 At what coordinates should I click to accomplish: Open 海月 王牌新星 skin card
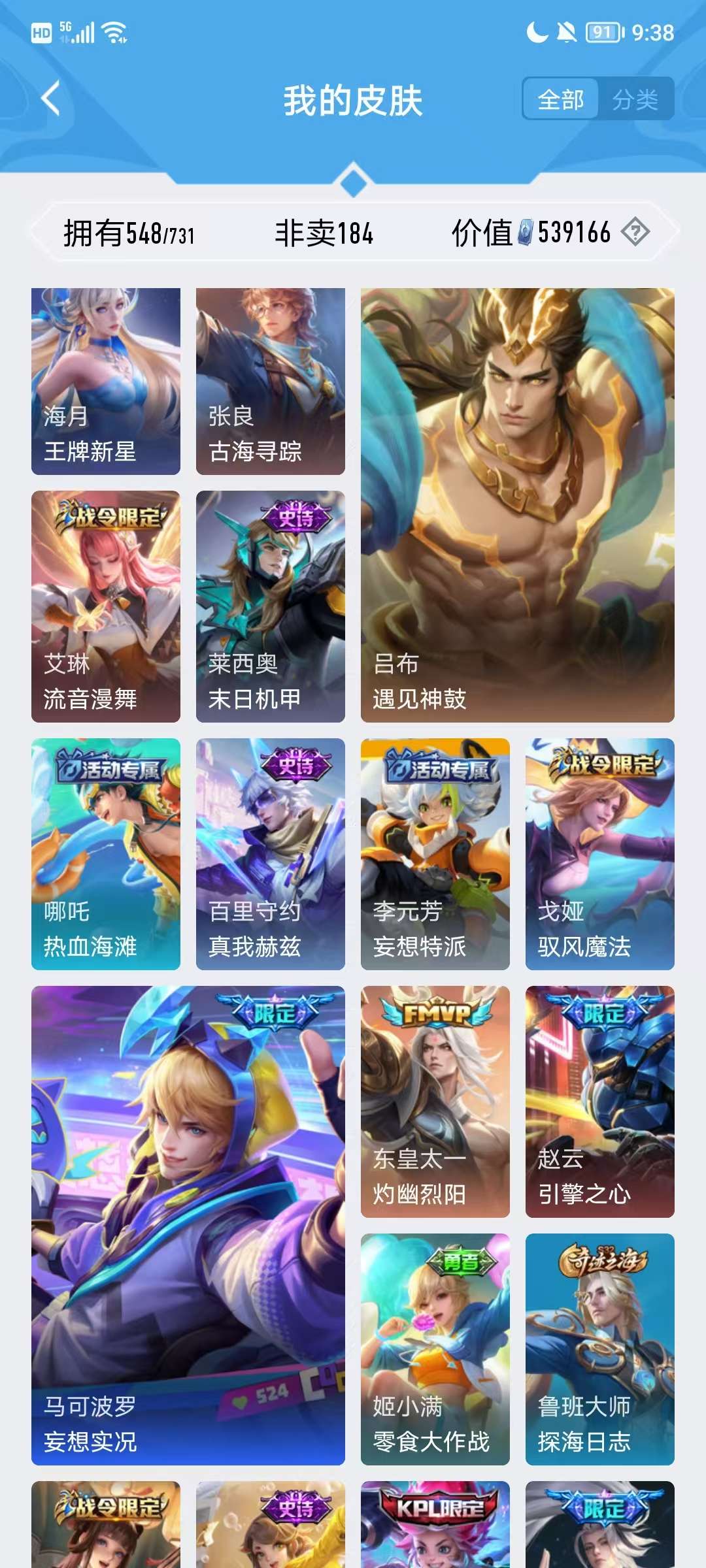[x=106, y=381]
